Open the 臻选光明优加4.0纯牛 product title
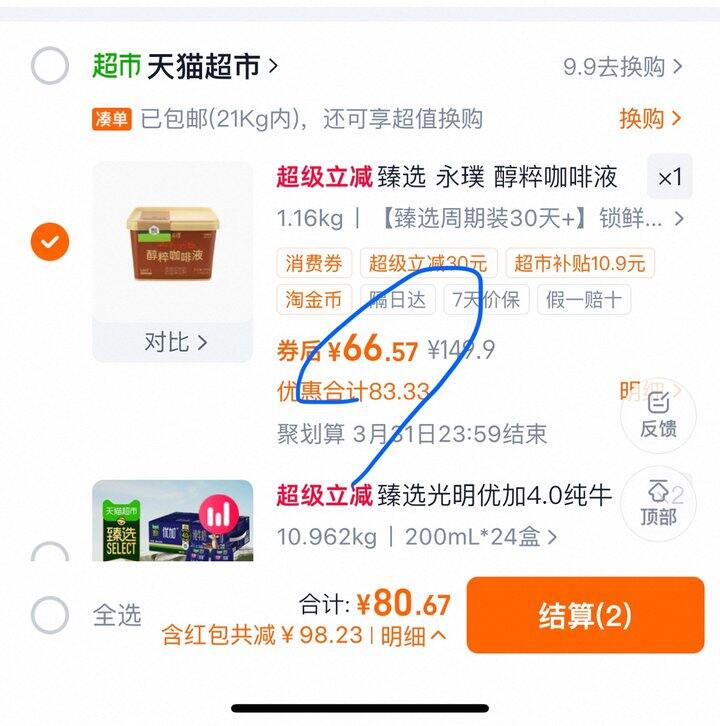This screenshot has width=720, height=726. pyautogui.click(x=492, y=494)
